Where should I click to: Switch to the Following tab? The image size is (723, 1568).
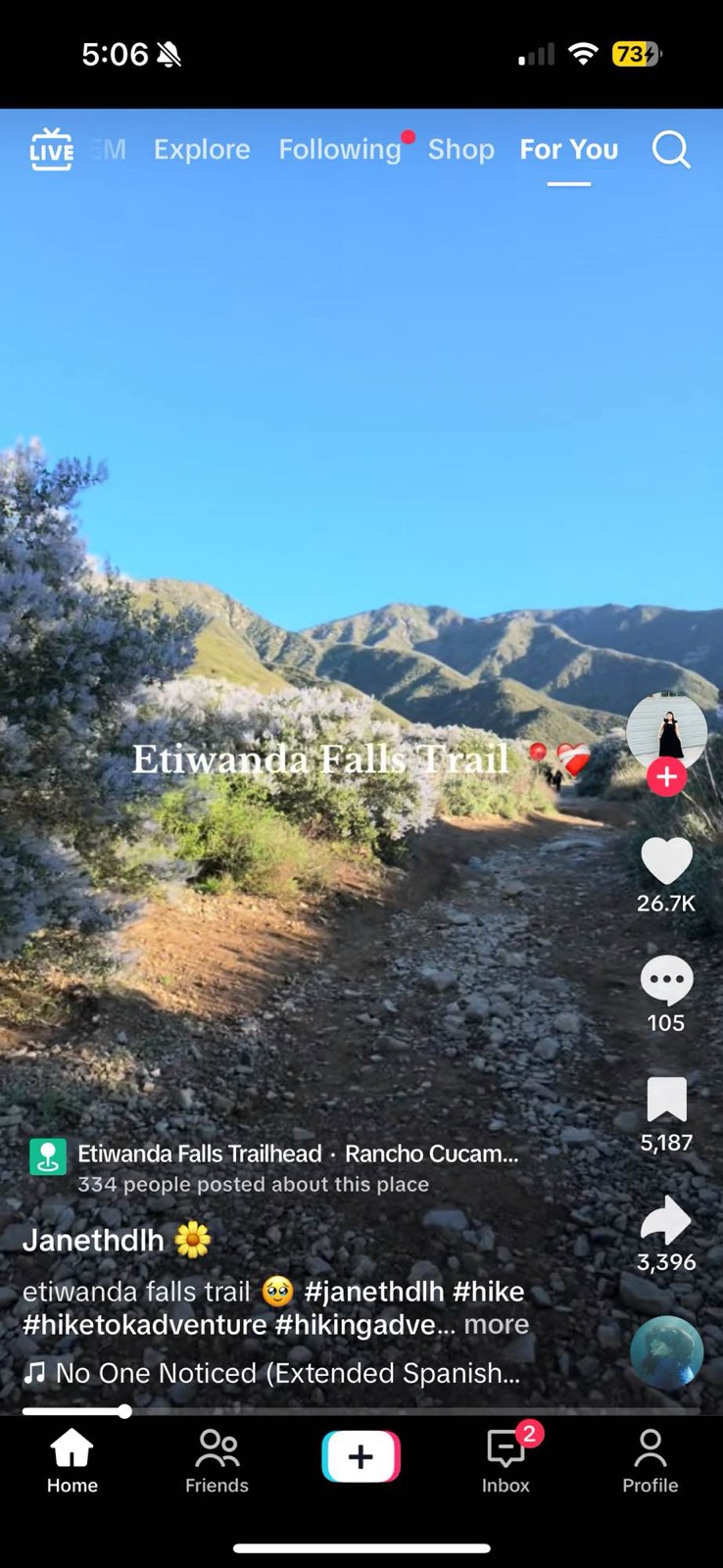coord(339,149)
